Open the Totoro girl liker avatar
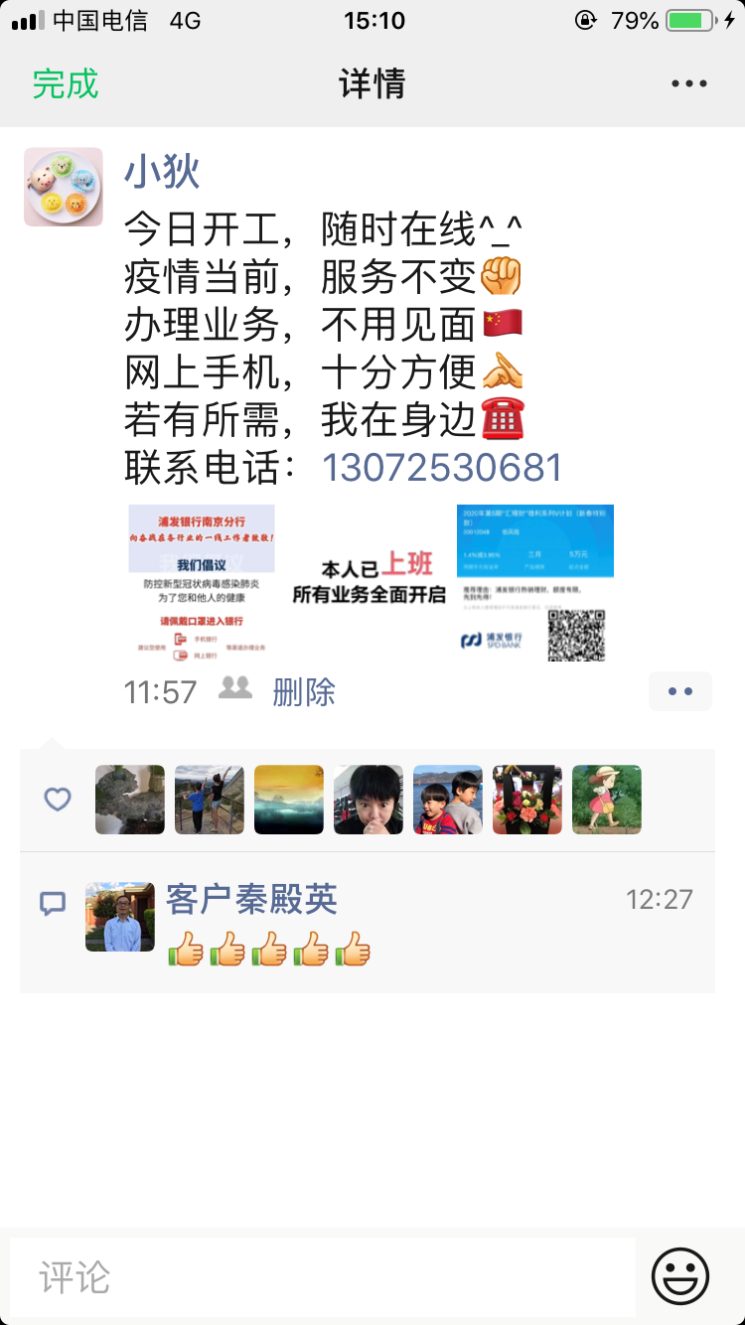This screenshot has height=1325, width=745. pyautogui.click(x=607, y=800)
